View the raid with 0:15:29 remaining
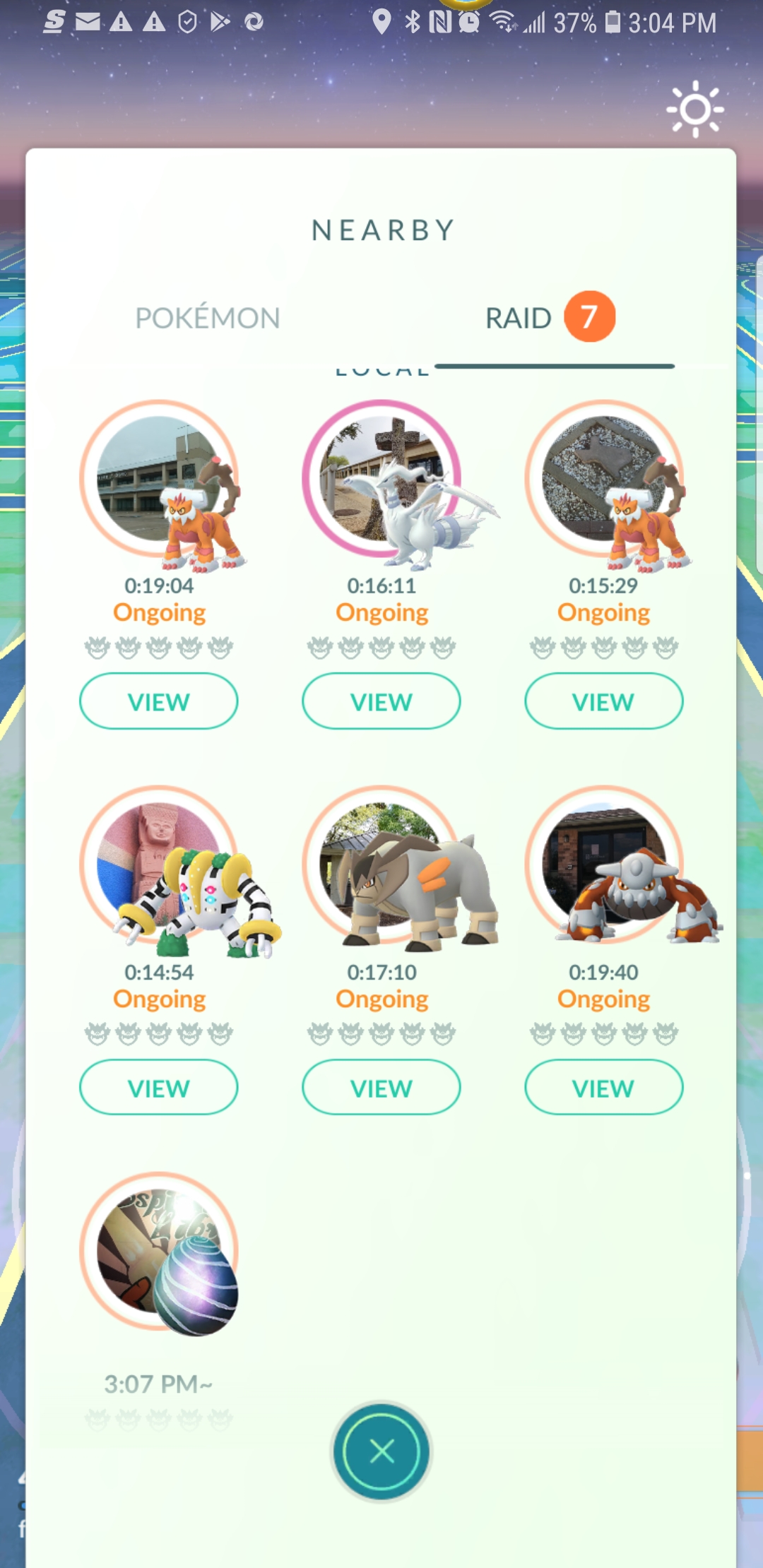763x1568 pixels. pyautogui.click(x=603, y=701)
